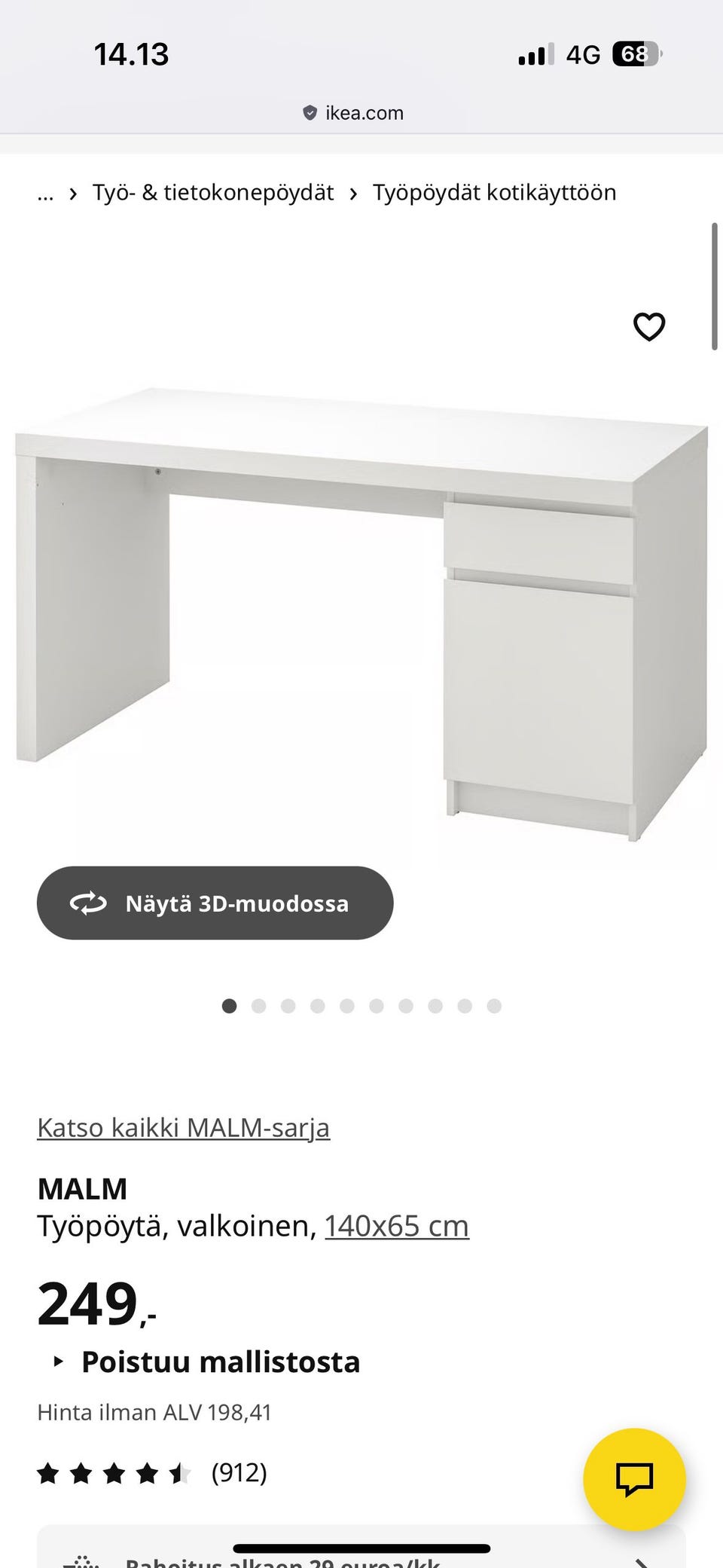723x1568 pixels.
Task: Select the second image carousel dot
Action: [x=258, y=1006]
